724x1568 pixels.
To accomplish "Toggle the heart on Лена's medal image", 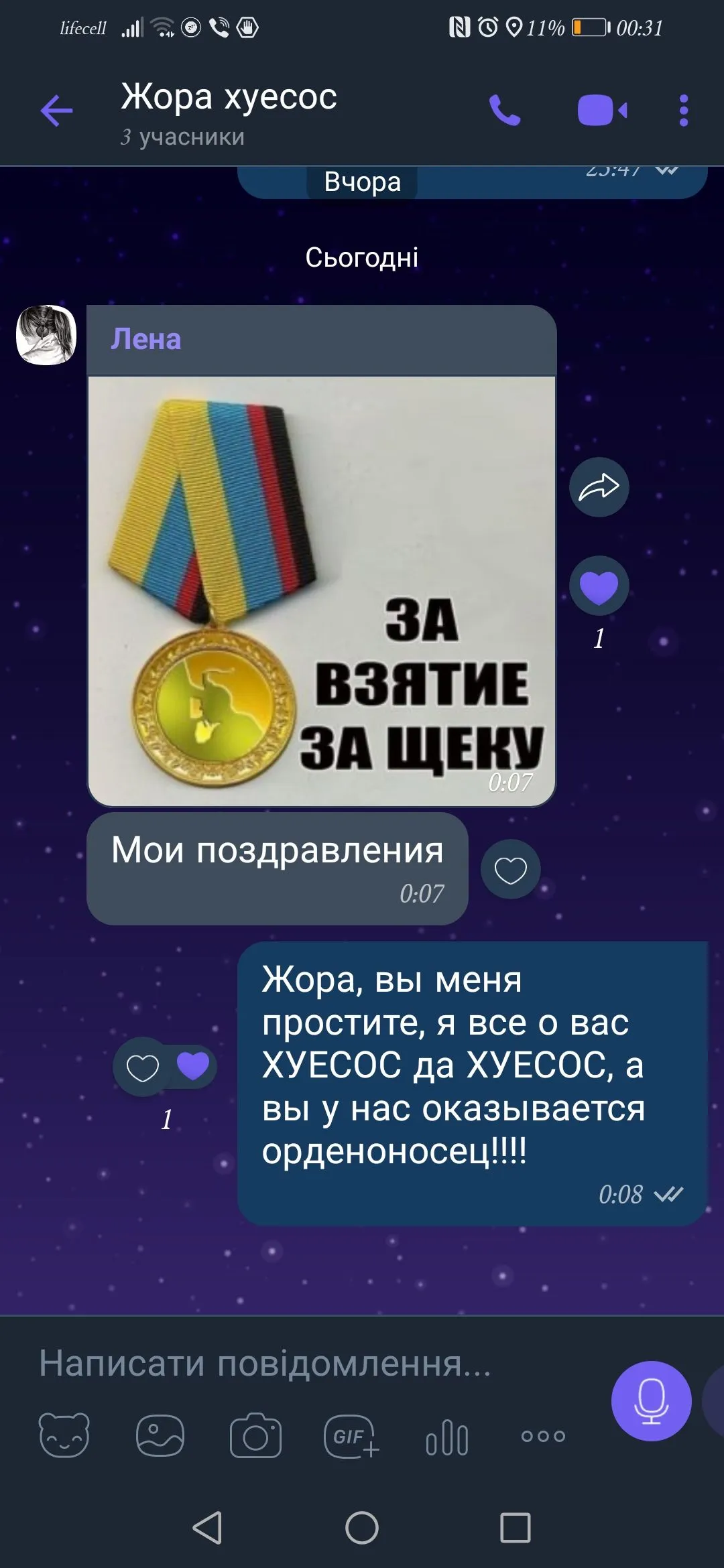I will coord(599,586).
